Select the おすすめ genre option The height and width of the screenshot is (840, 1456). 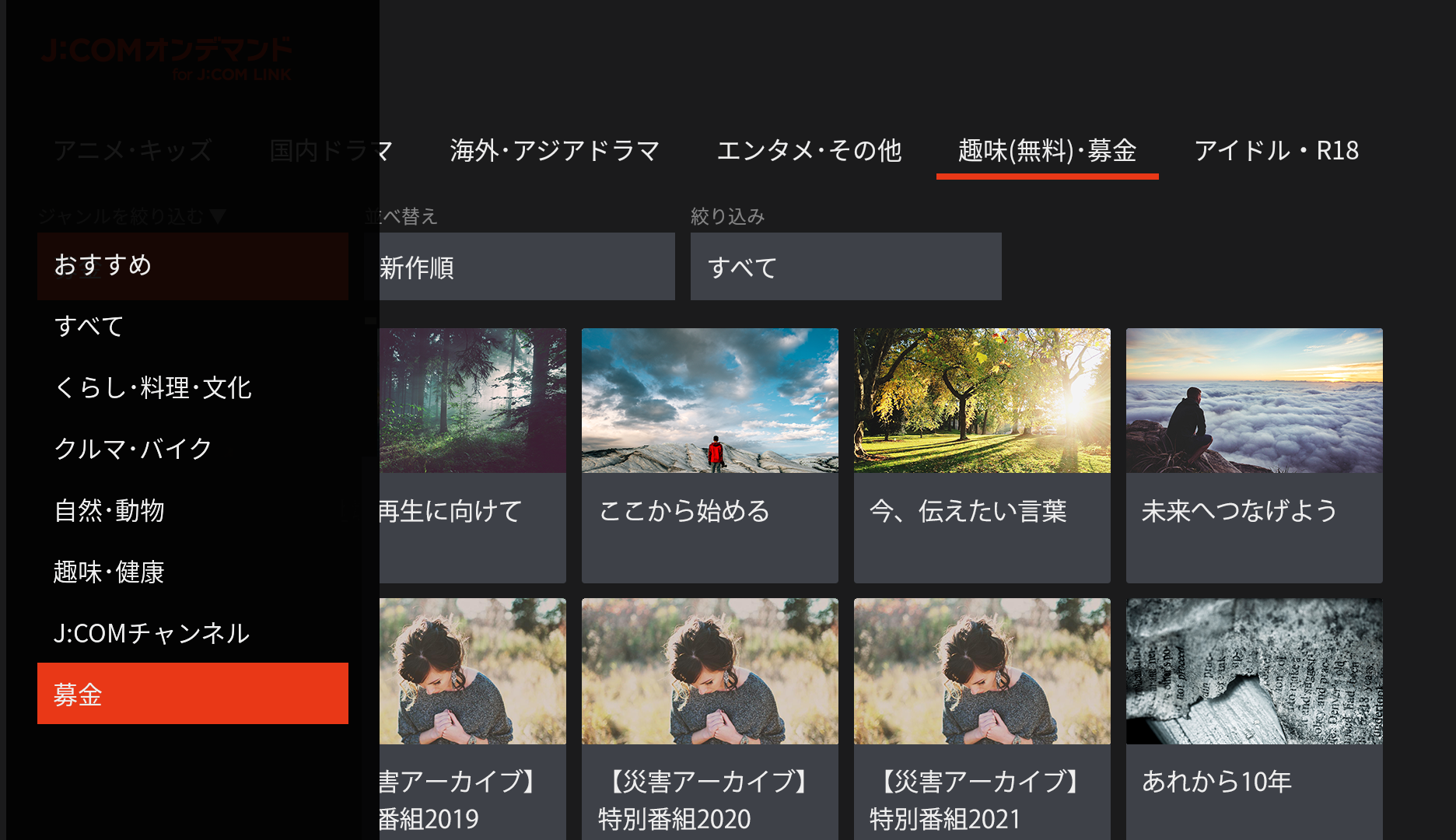point(193,265)
